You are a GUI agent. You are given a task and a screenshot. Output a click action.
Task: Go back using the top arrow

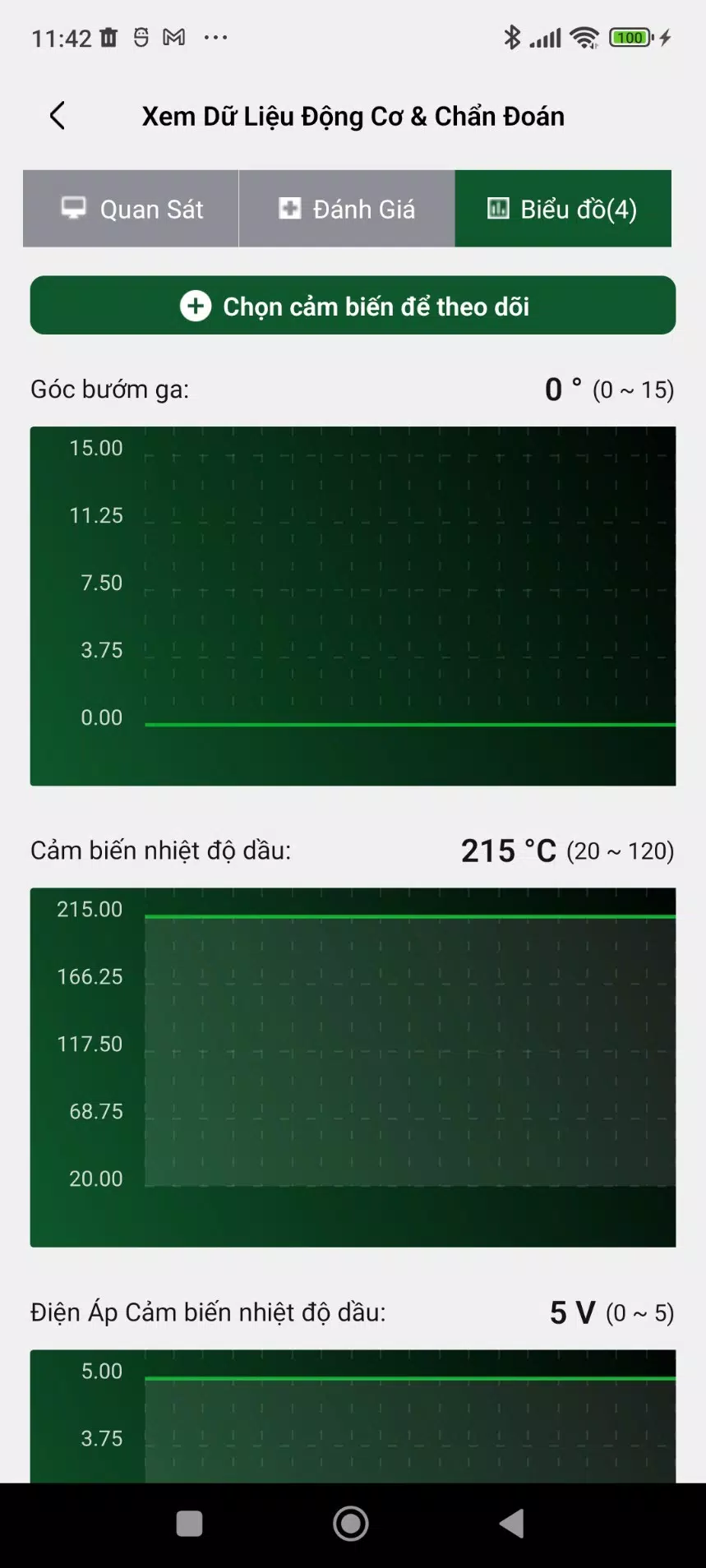pos(57,116)
